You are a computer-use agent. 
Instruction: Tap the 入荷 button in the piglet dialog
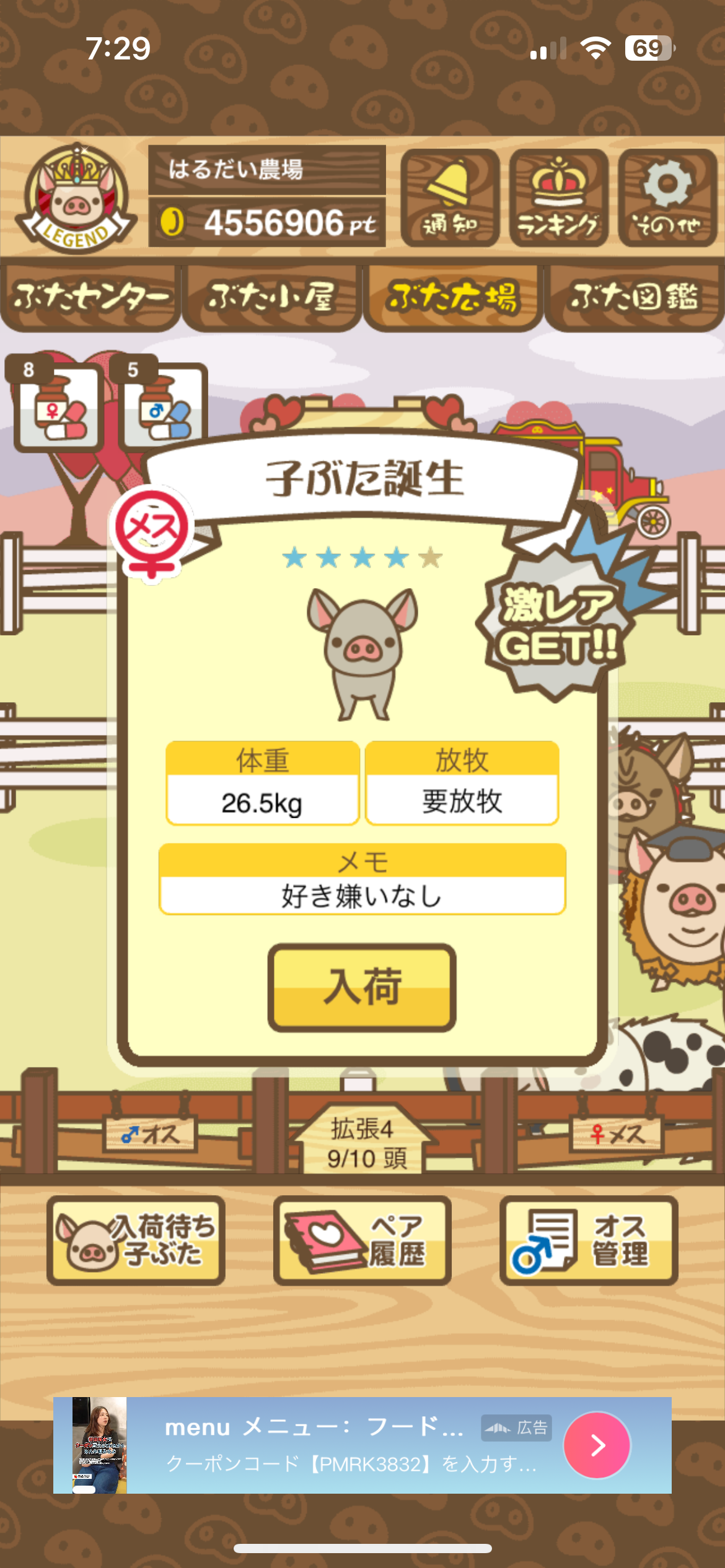point(362,987)
